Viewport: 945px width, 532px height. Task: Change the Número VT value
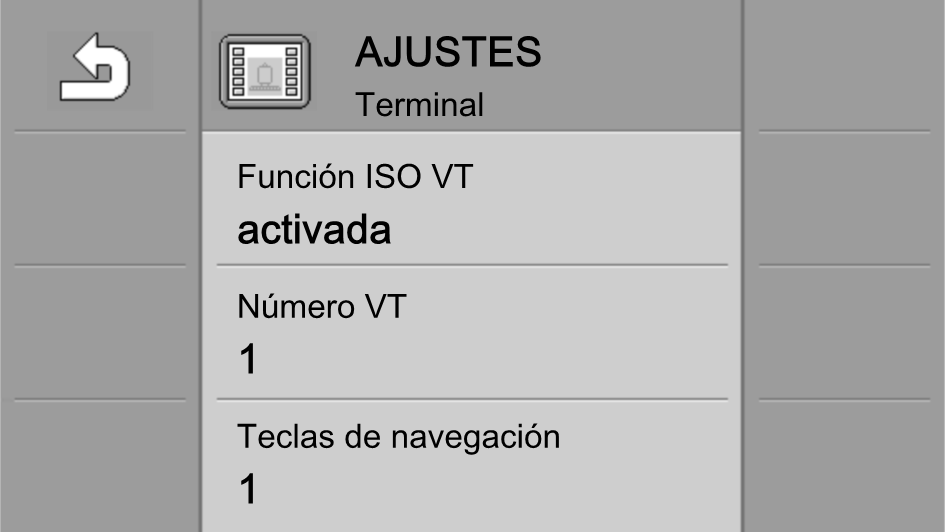point(471,334)
